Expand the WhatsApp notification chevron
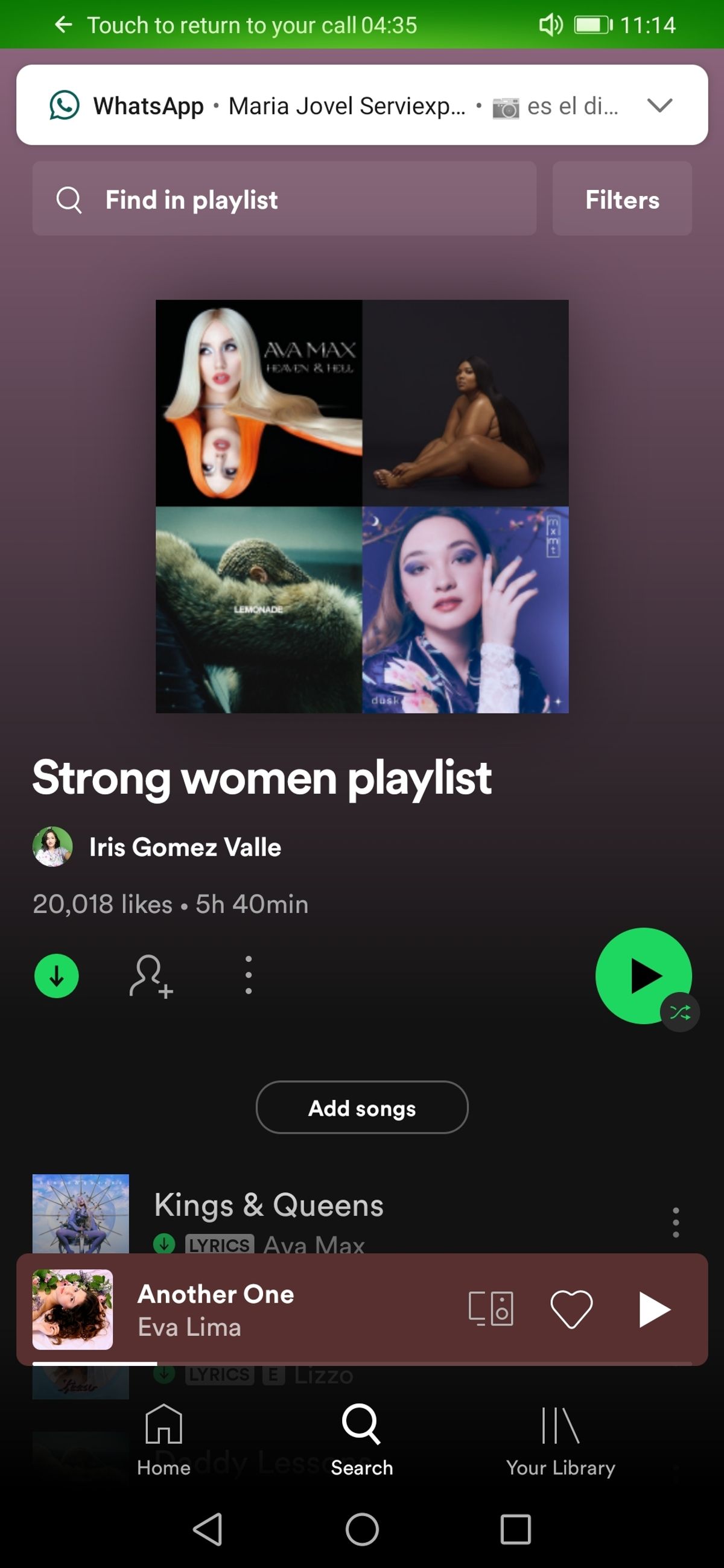 coord(659,106)
